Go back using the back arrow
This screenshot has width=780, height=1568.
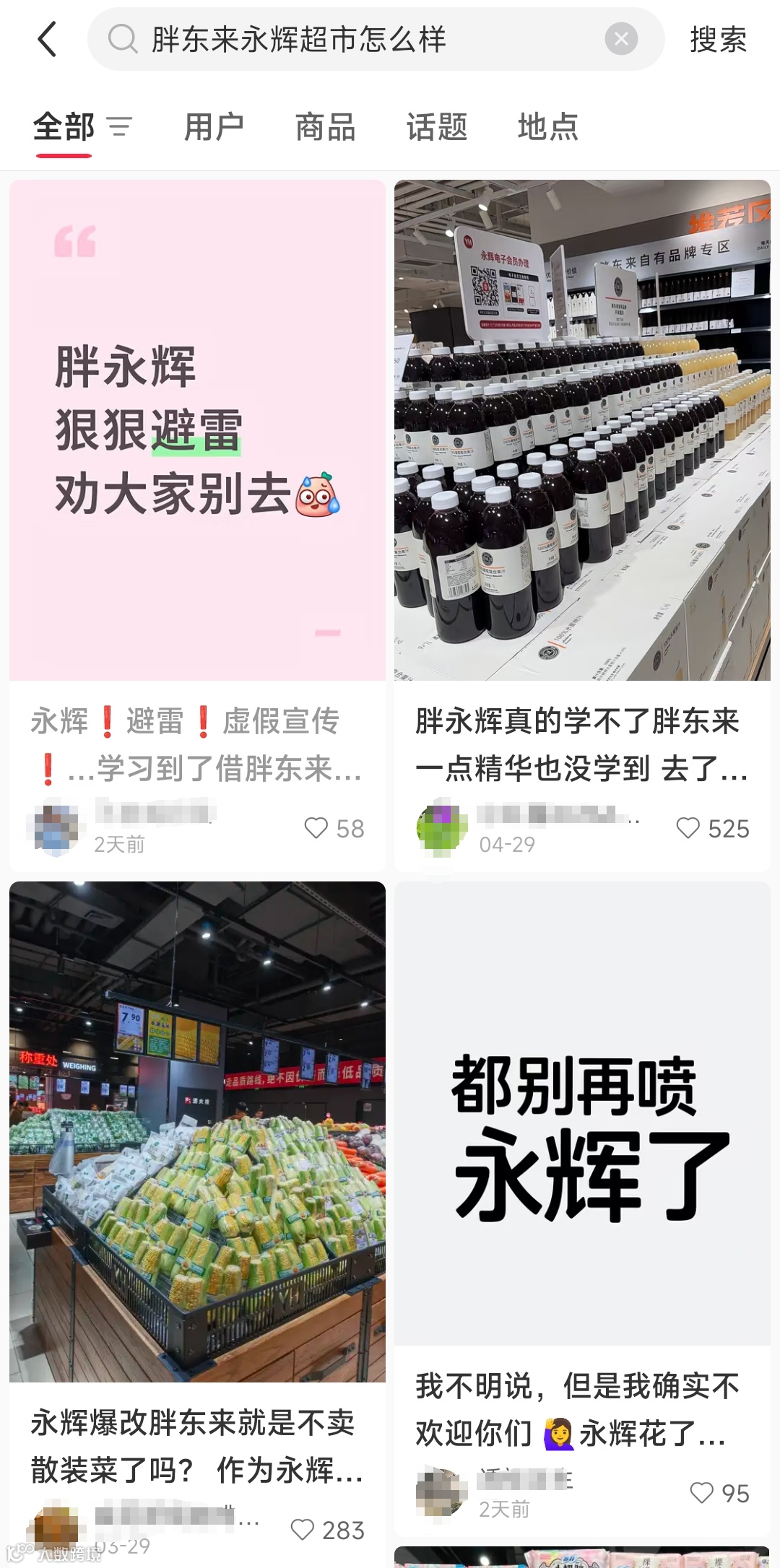(48, 39)
